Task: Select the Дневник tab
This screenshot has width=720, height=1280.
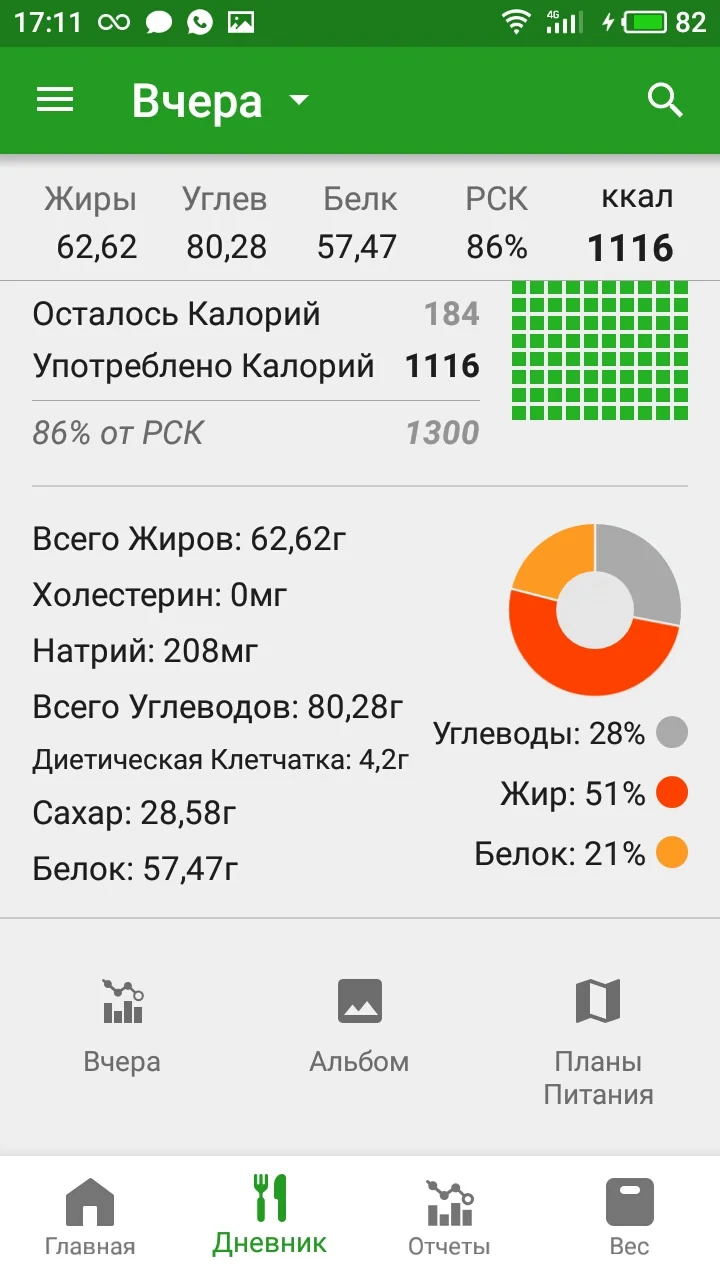Action: [x=269, y=1214]
